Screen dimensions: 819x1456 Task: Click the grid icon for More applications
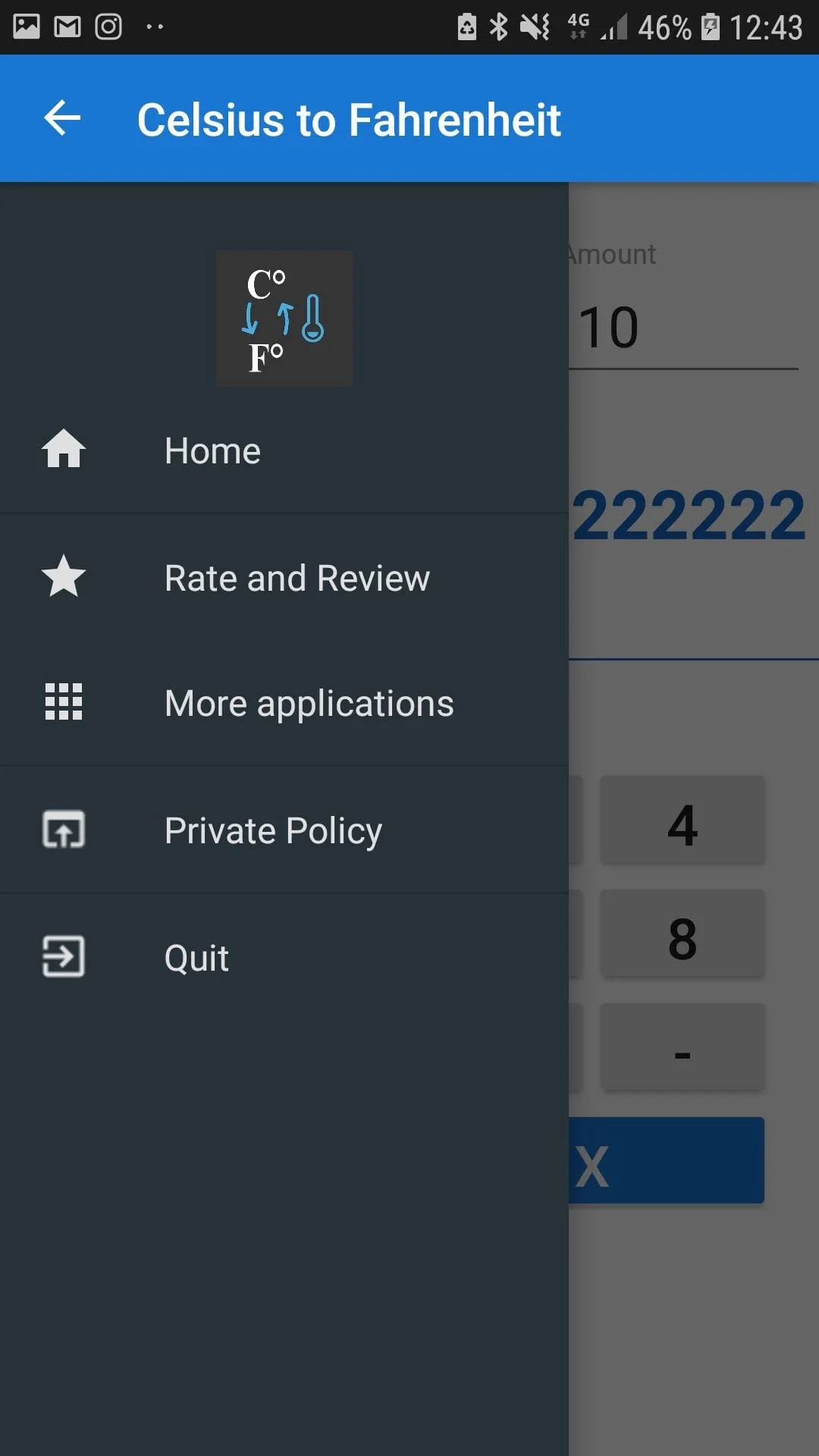pyautogui.click(x=63, y=703)
